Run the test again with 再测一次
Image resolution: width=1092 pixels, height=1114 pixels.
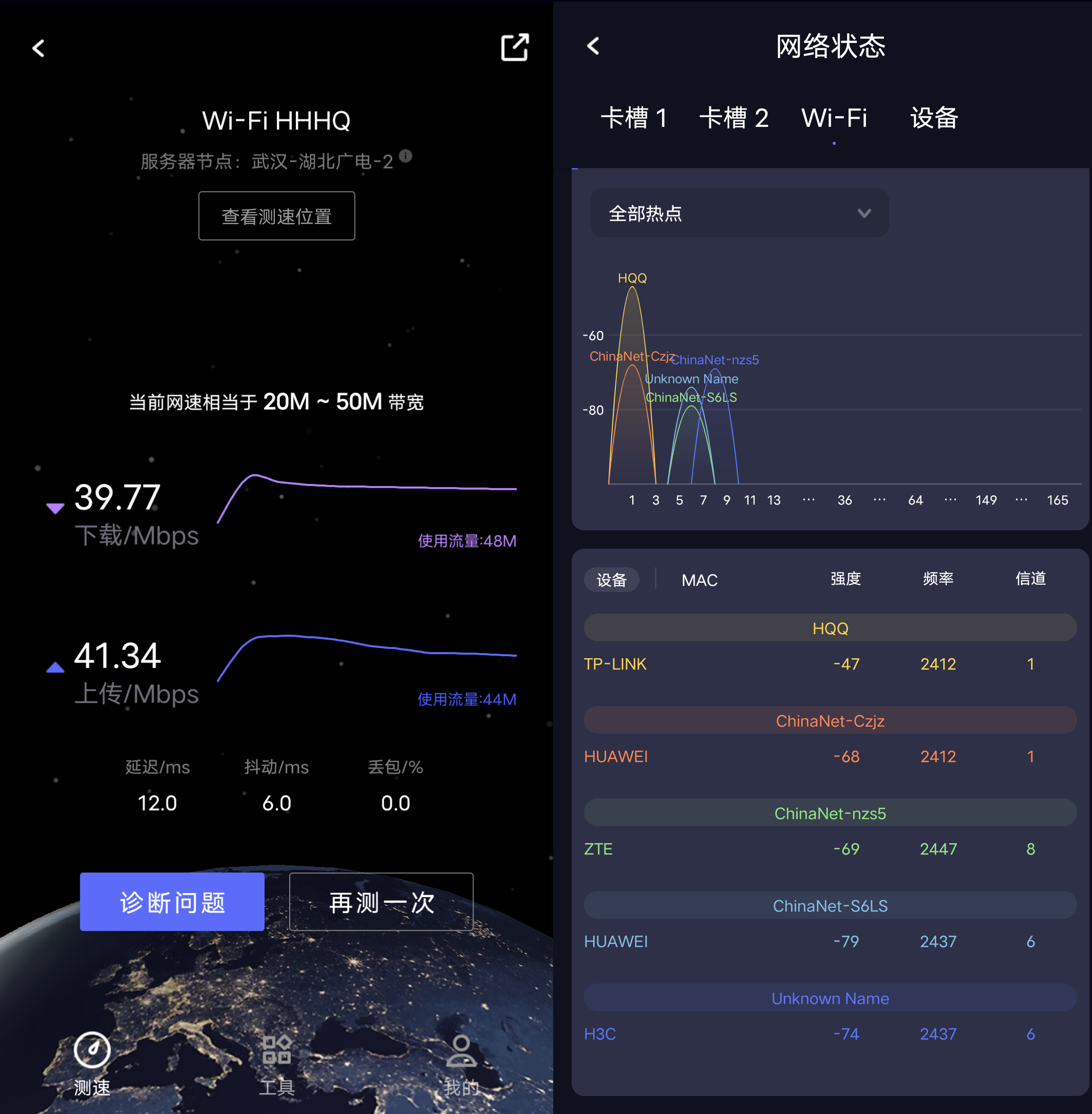381,902
